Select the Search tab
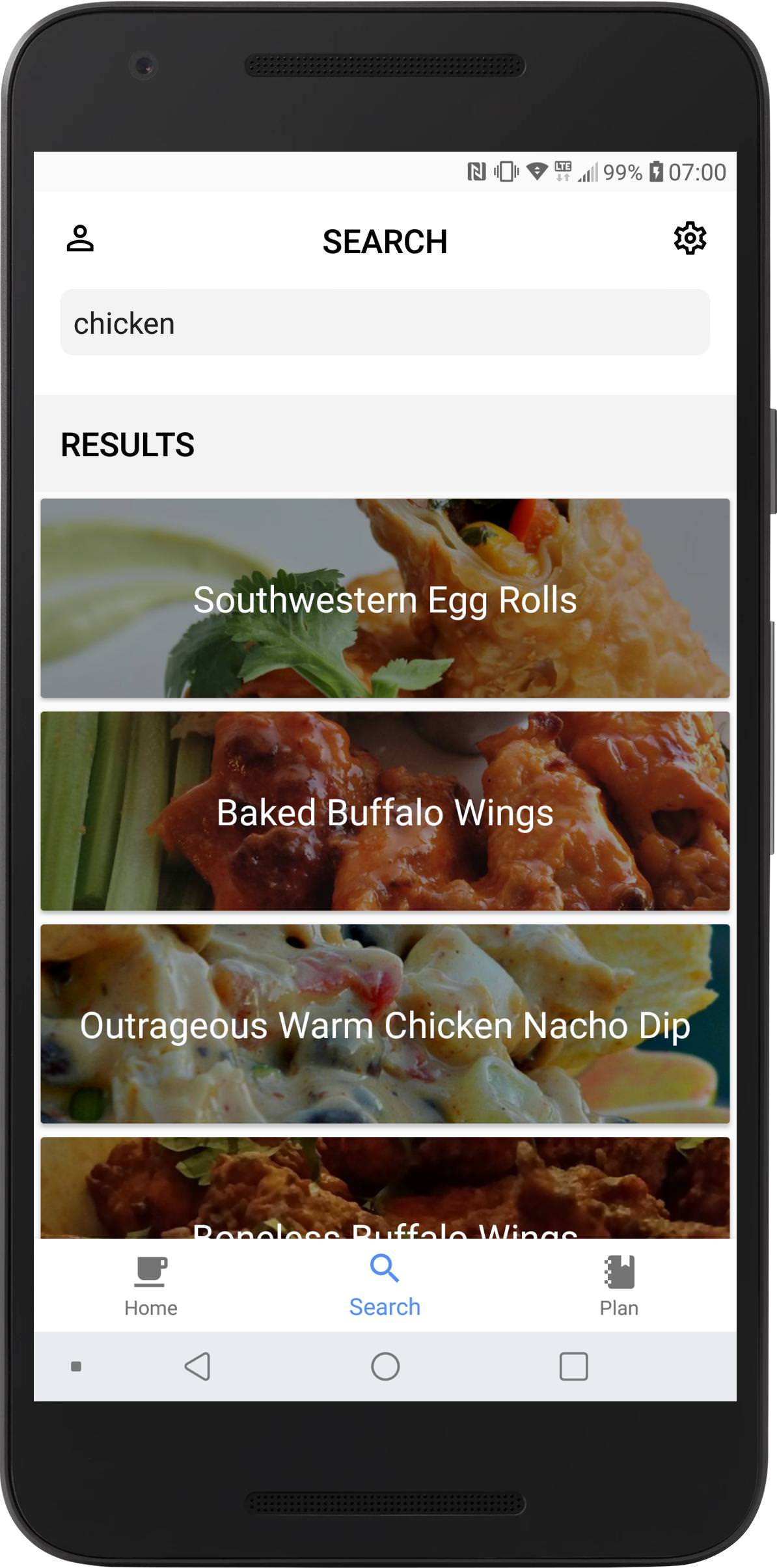This screenshot has height=1568, width=777. pos(385,1285)
